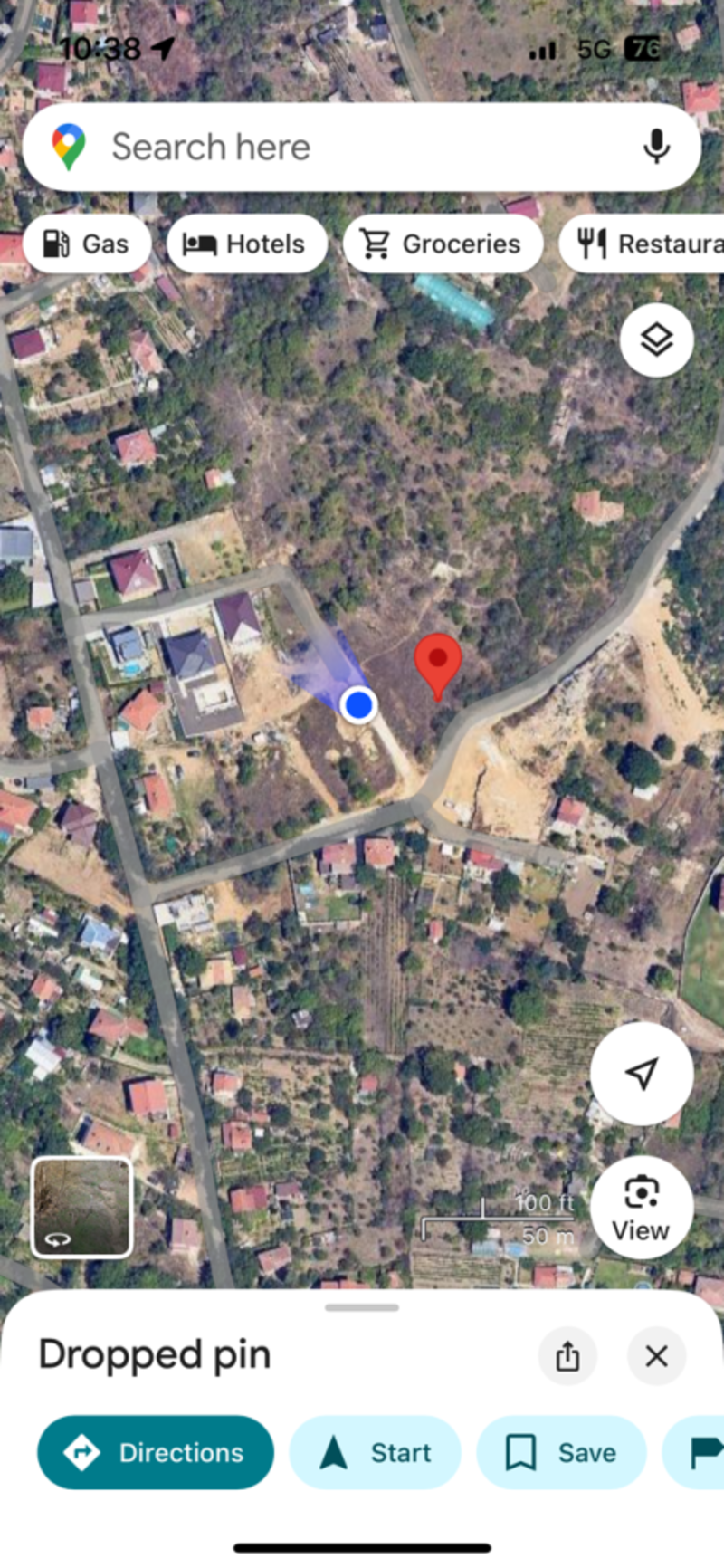Viewport: 724px width, 1568px height.
Task: Start navigation to the dropped pin
Action: point(375,1452)
